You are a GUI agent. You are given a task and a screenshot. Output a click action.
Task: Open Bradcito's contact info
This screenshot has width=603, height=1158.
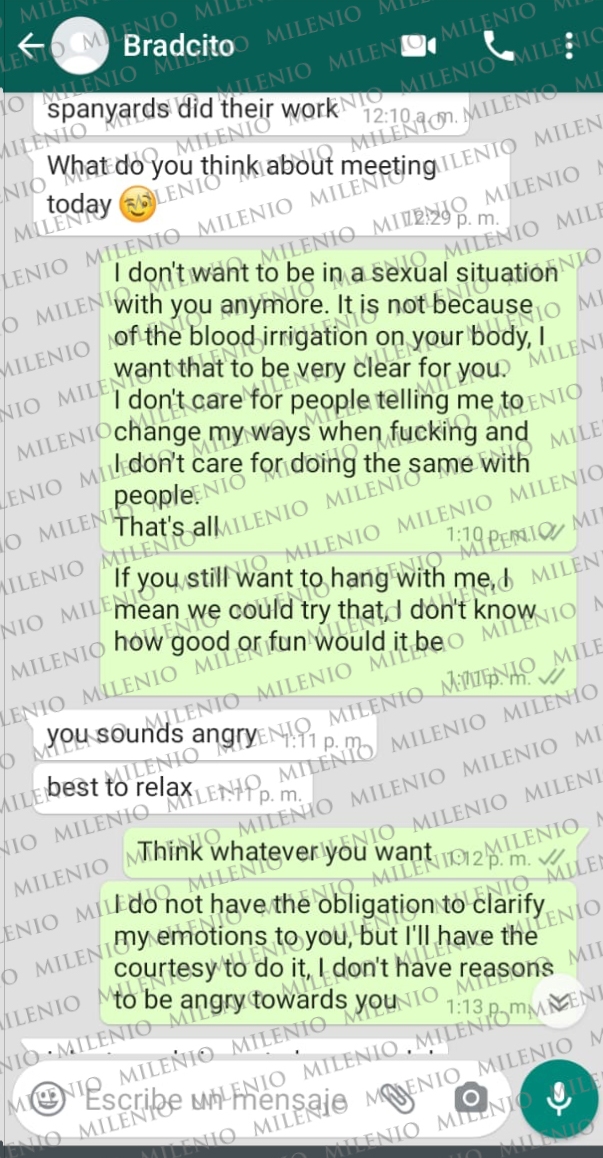point(178,46)
